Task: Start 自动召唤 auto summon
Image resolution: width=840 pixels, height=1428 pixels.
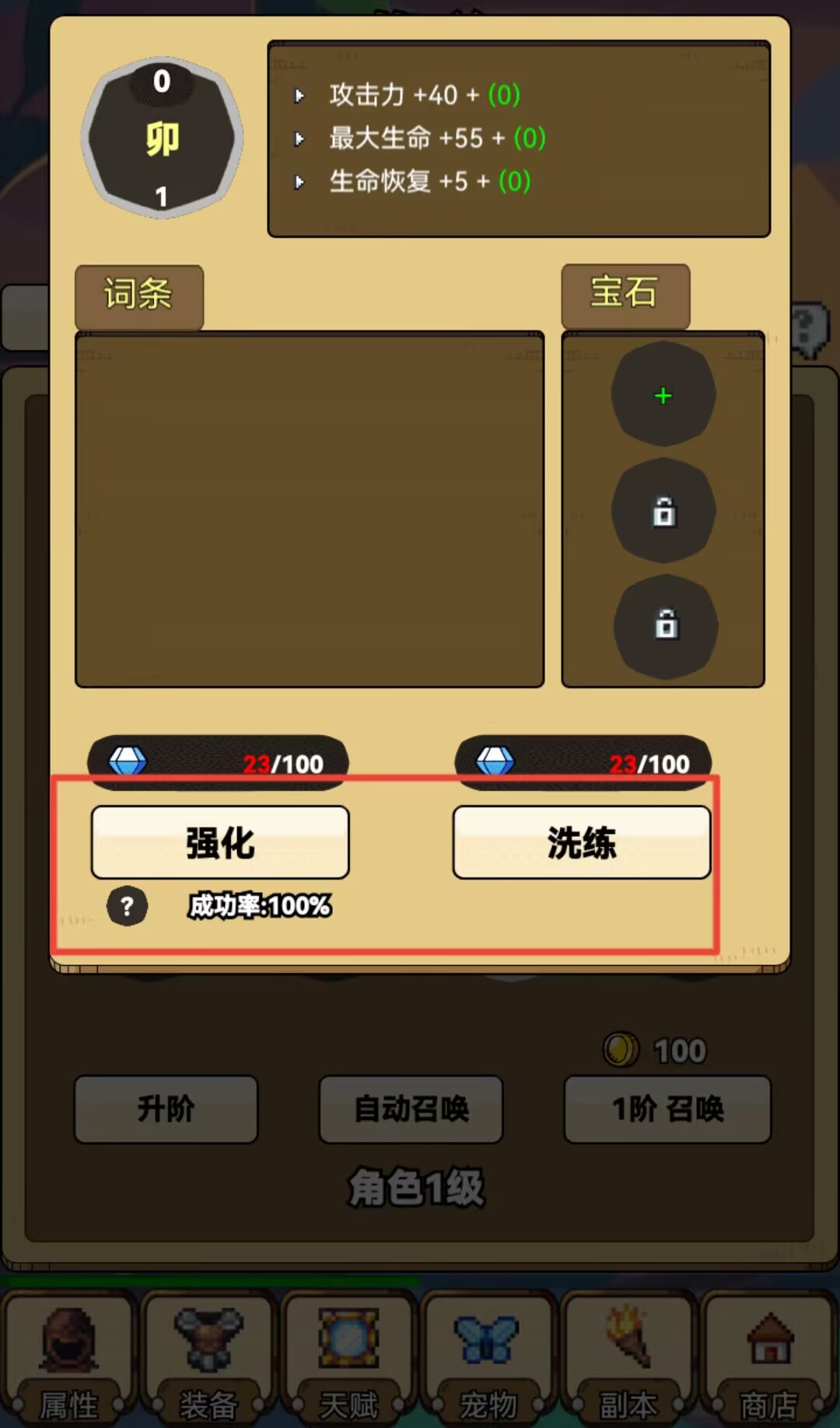Action: click(411, 1108)
